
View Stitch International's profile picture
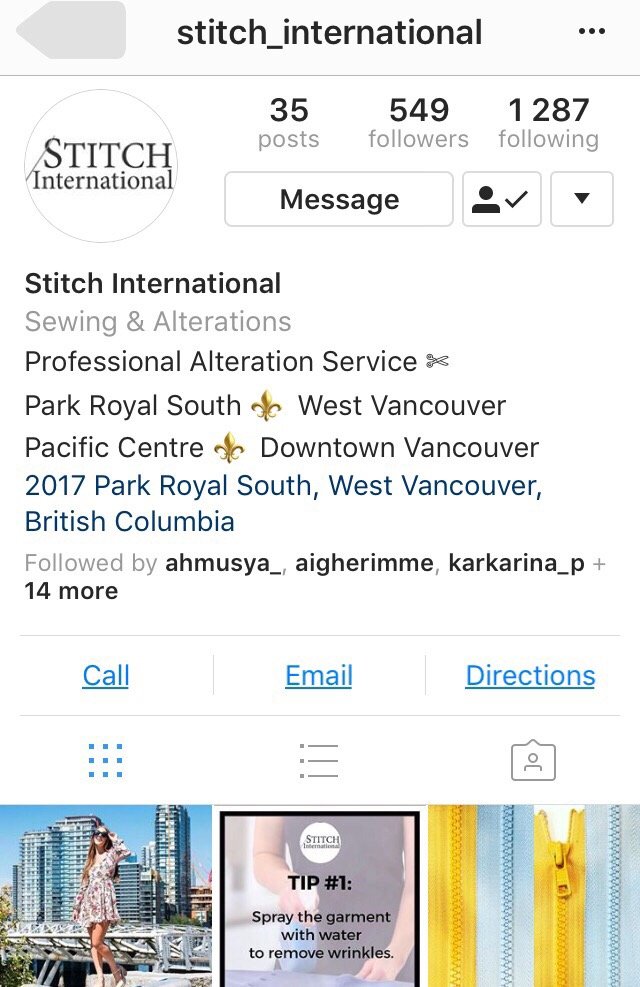tap(101, 166)
